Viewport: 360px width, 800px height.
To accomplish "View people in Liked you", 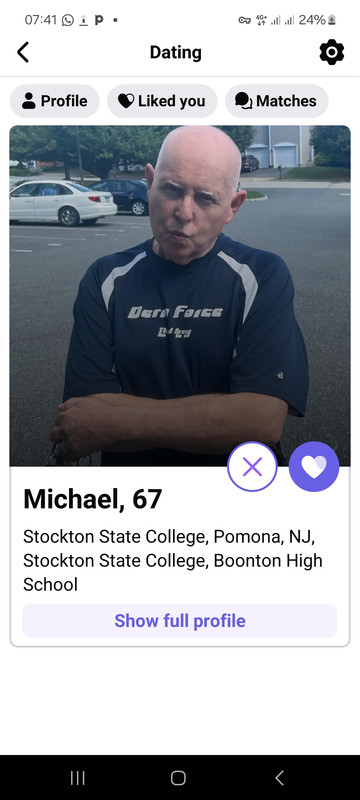I will click(162, 101).
